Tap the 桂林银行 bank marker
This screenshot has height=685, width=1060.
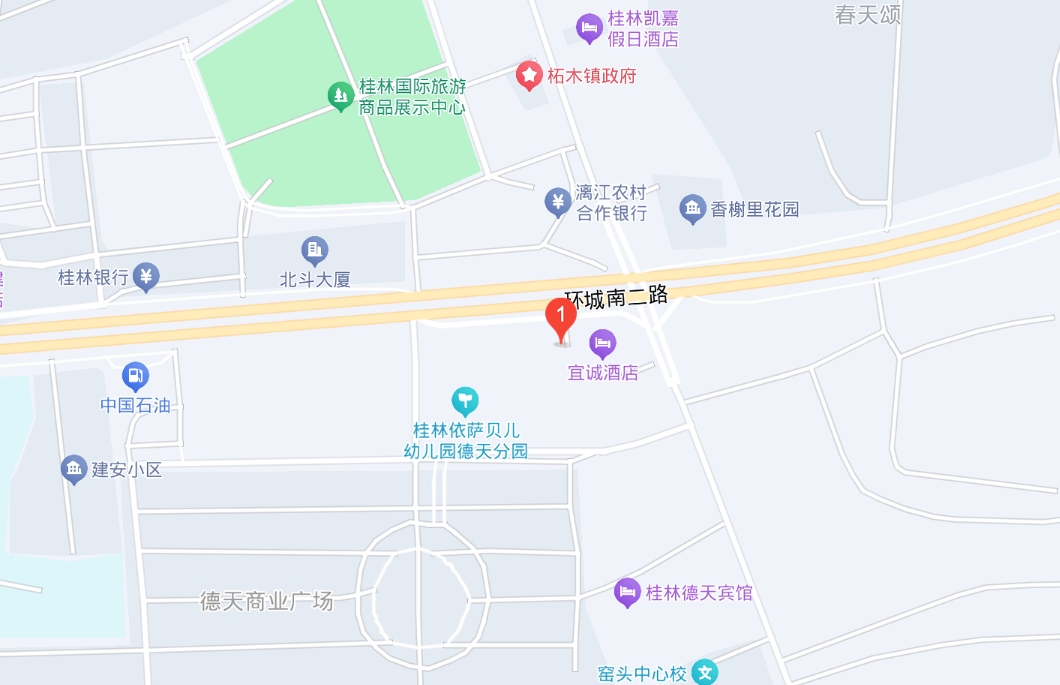pyautogui.click(x=147, y=277)
